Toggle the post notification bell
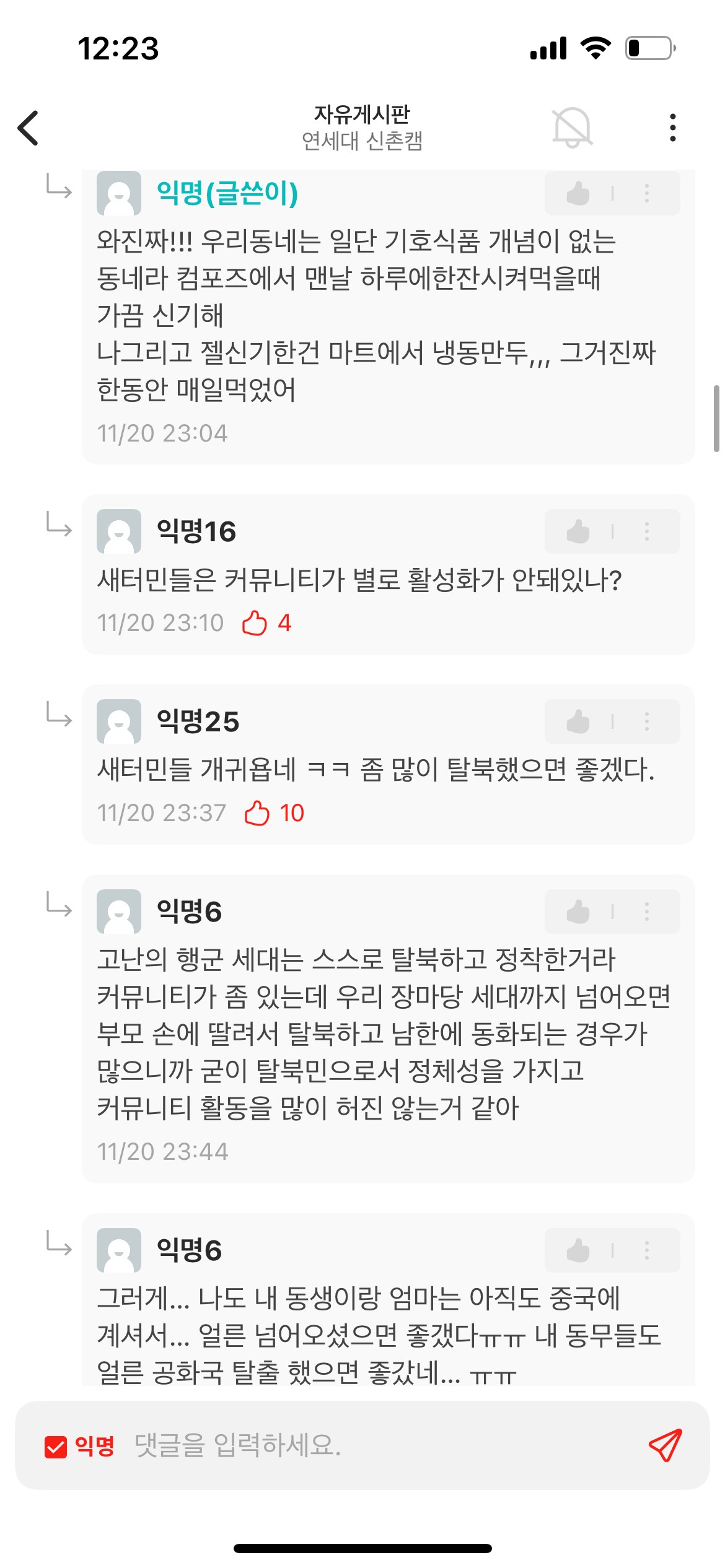725x1568 pixels. pyautogui.click(x=571, y=128)
